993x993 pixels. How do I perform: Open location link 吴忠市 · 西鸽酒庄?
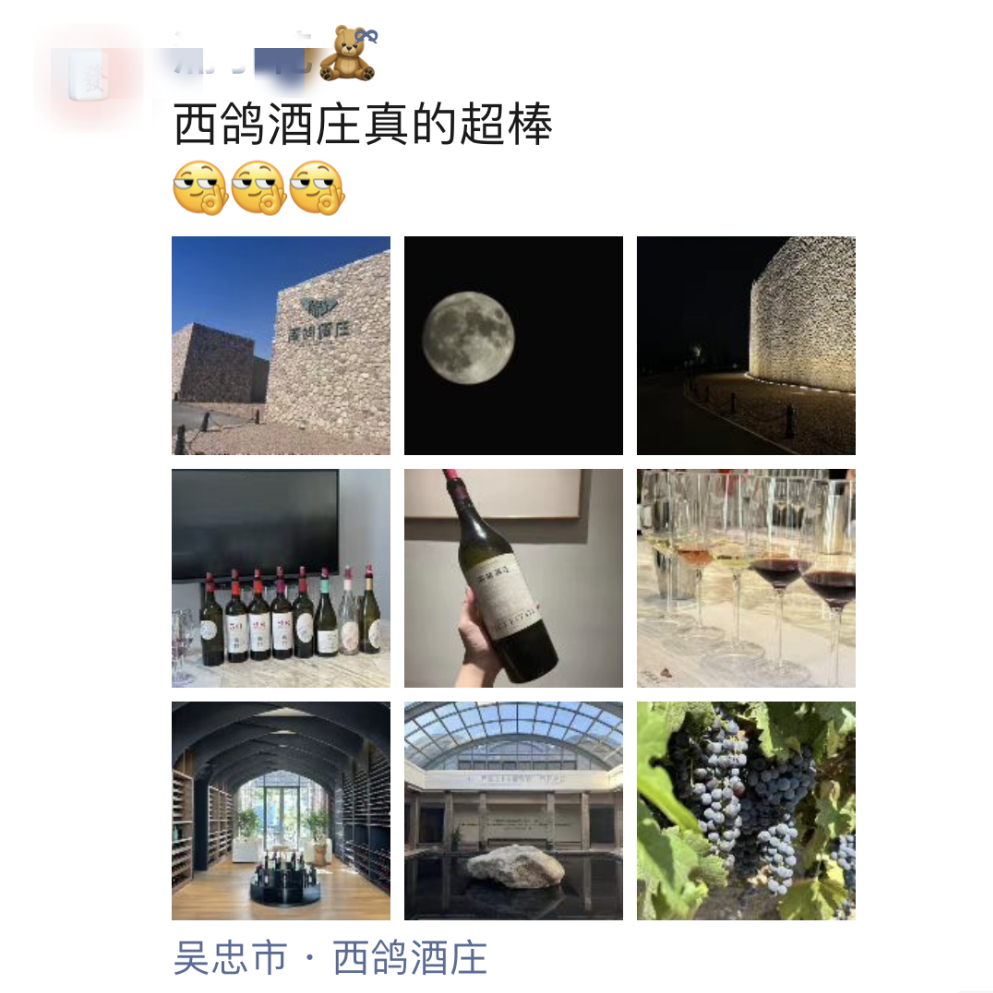[330, 957]
